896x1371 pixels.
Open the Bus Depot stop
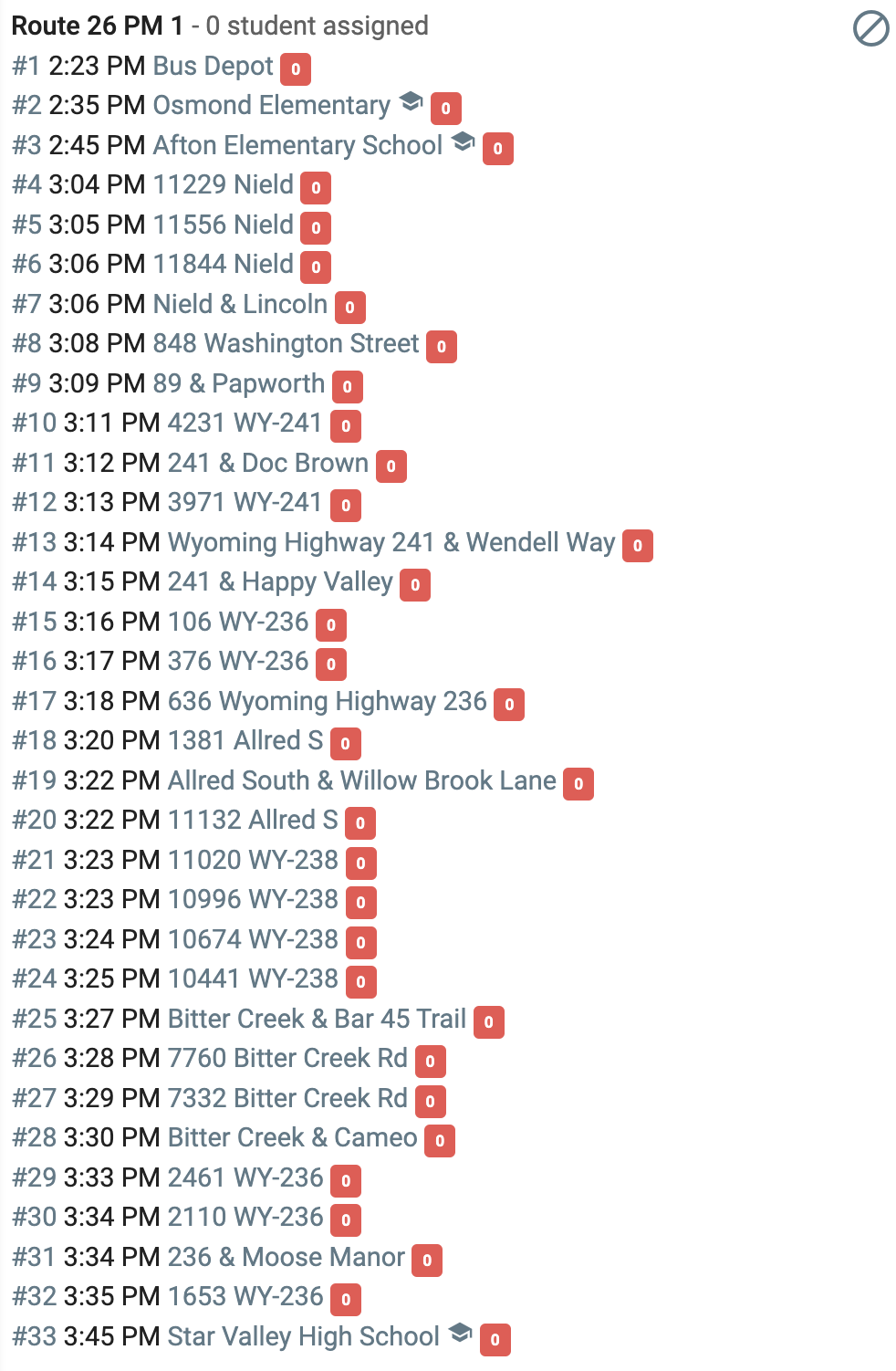click(213, 67)
